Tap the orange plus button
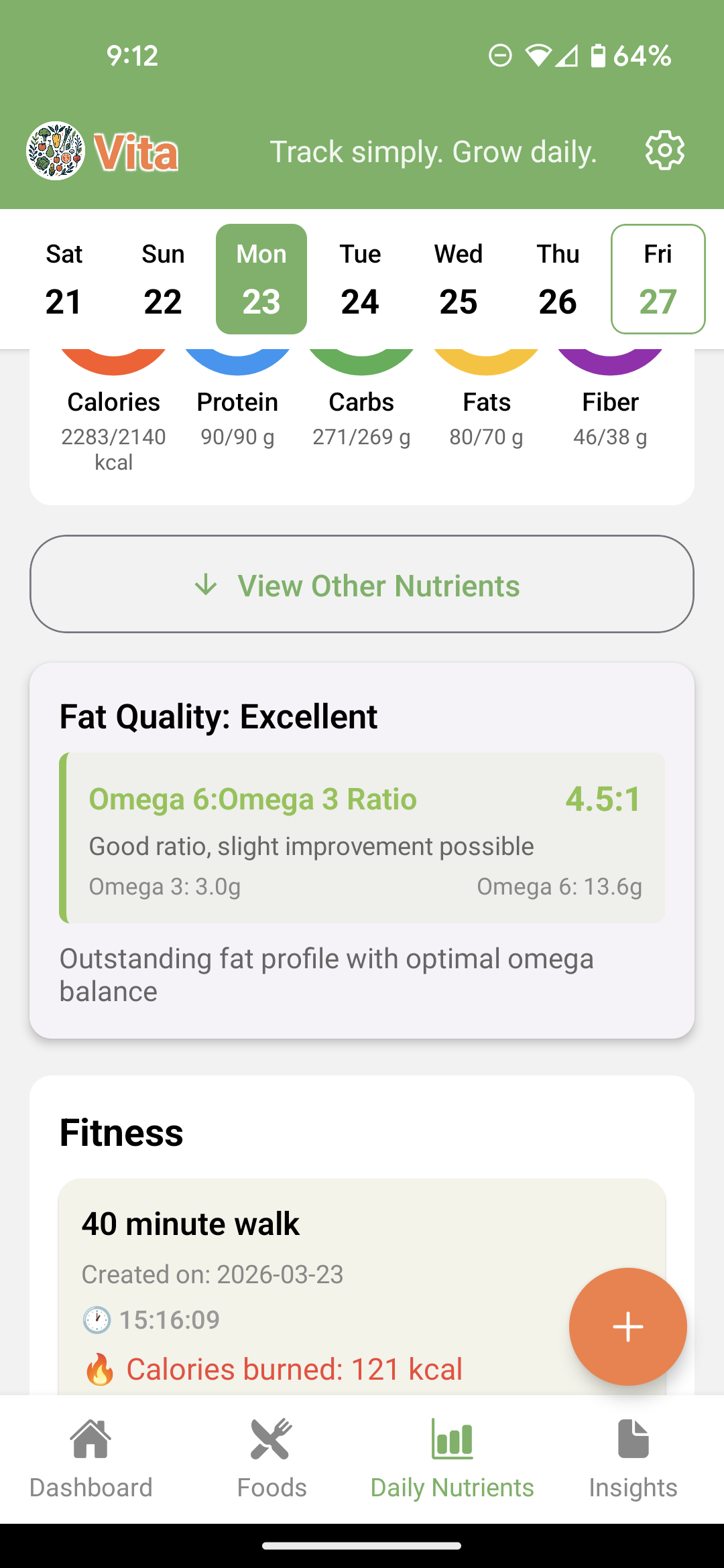 (627, 1327)
